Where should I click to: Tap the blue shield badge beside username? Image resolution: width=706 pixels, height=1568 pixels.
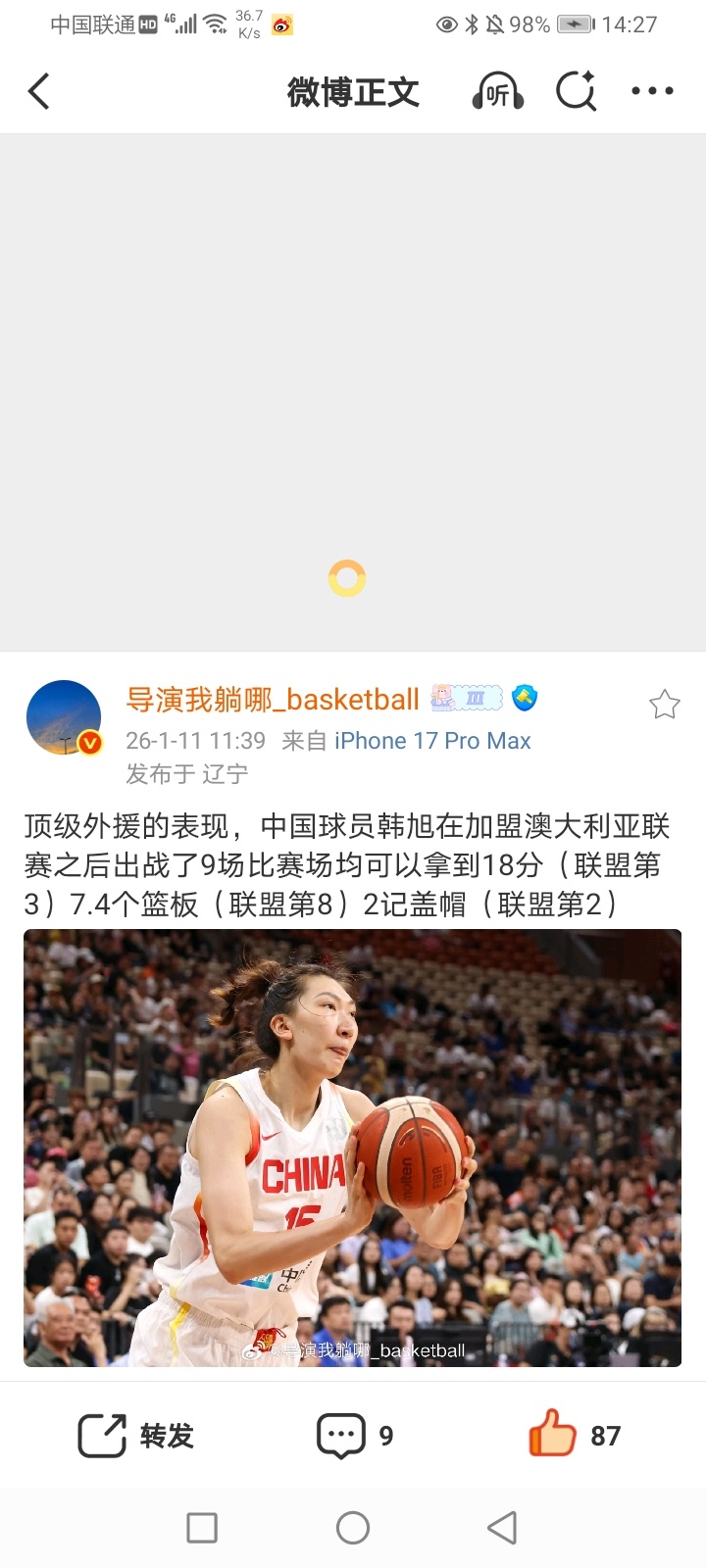point(525,700)
